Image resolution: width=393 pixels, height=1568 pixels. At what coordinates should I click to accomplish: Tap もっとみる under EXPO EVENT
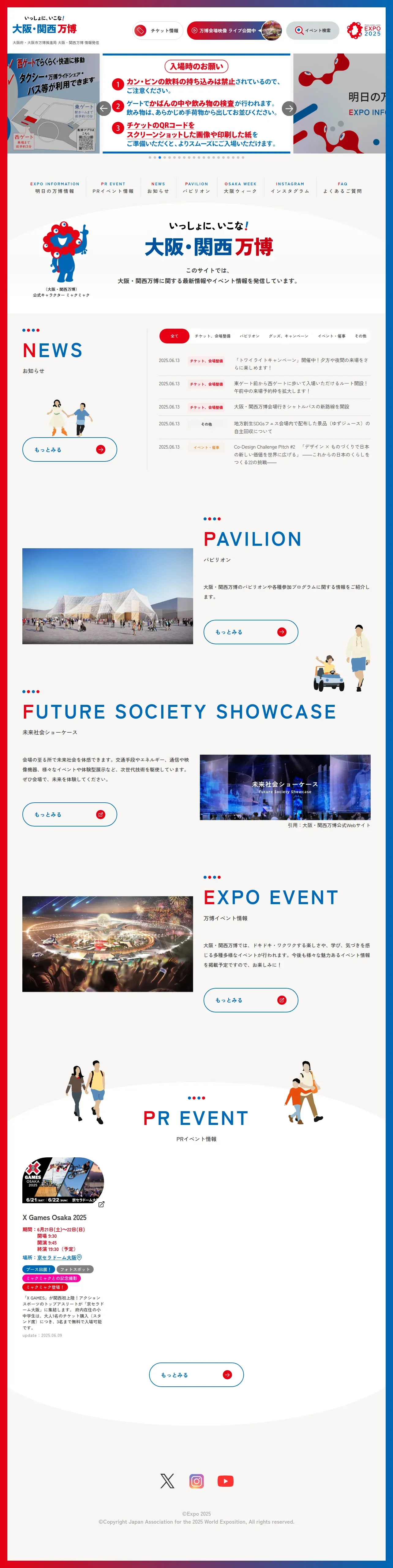(x=250, y=1000)
